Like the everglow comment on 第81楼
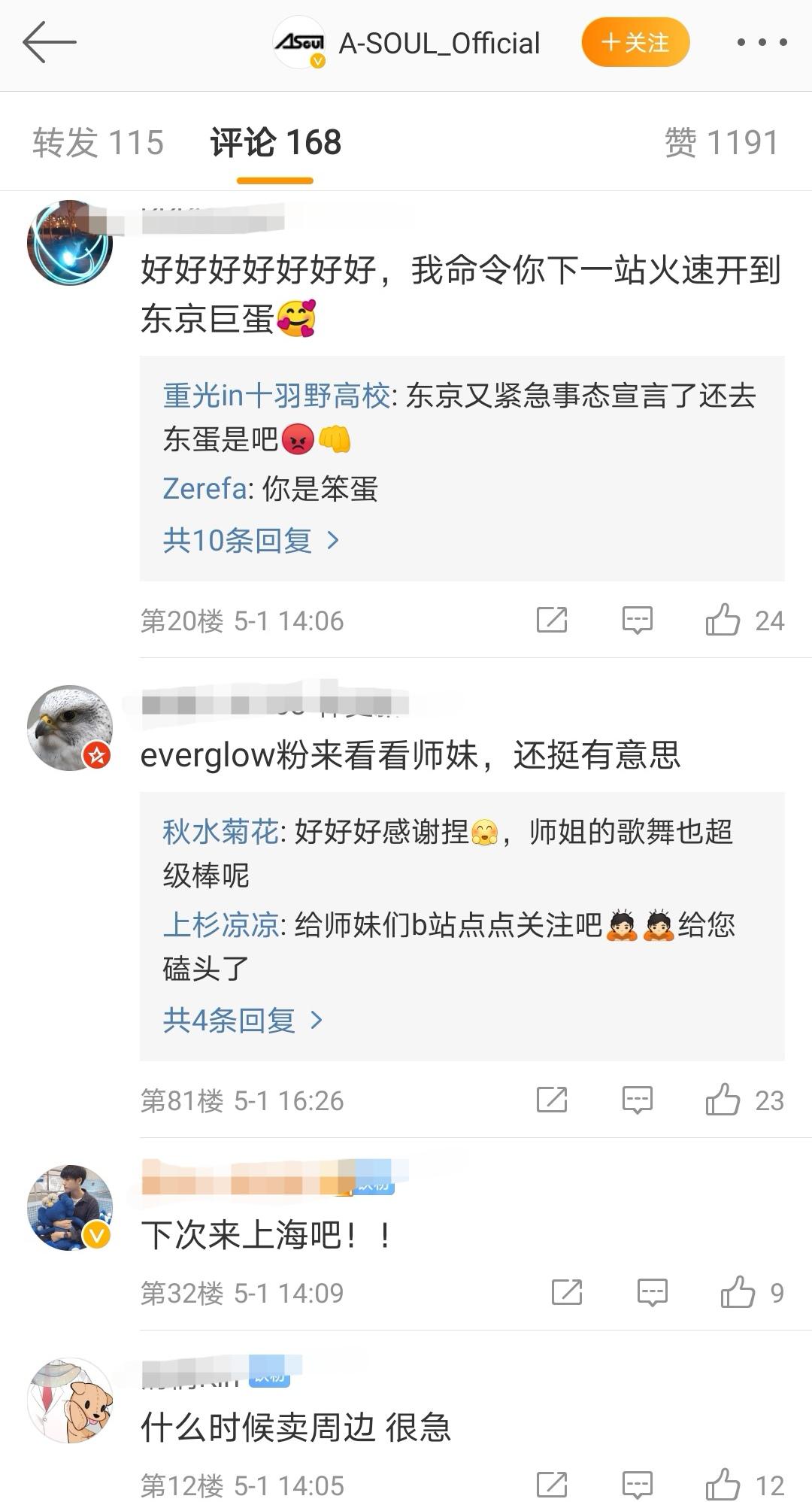This screenshot has width=812, height=1502. click(723, 1100)
